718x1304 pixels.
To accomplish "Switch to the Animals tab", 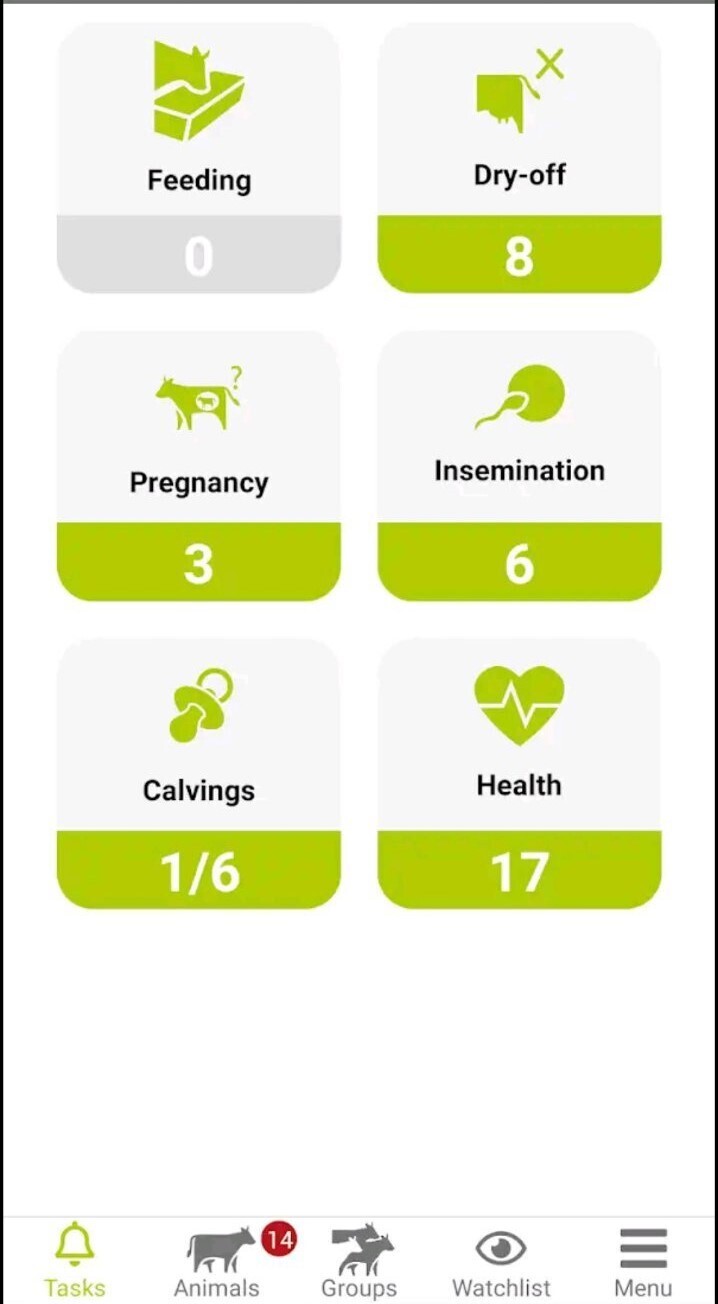I will [217, 1260].
